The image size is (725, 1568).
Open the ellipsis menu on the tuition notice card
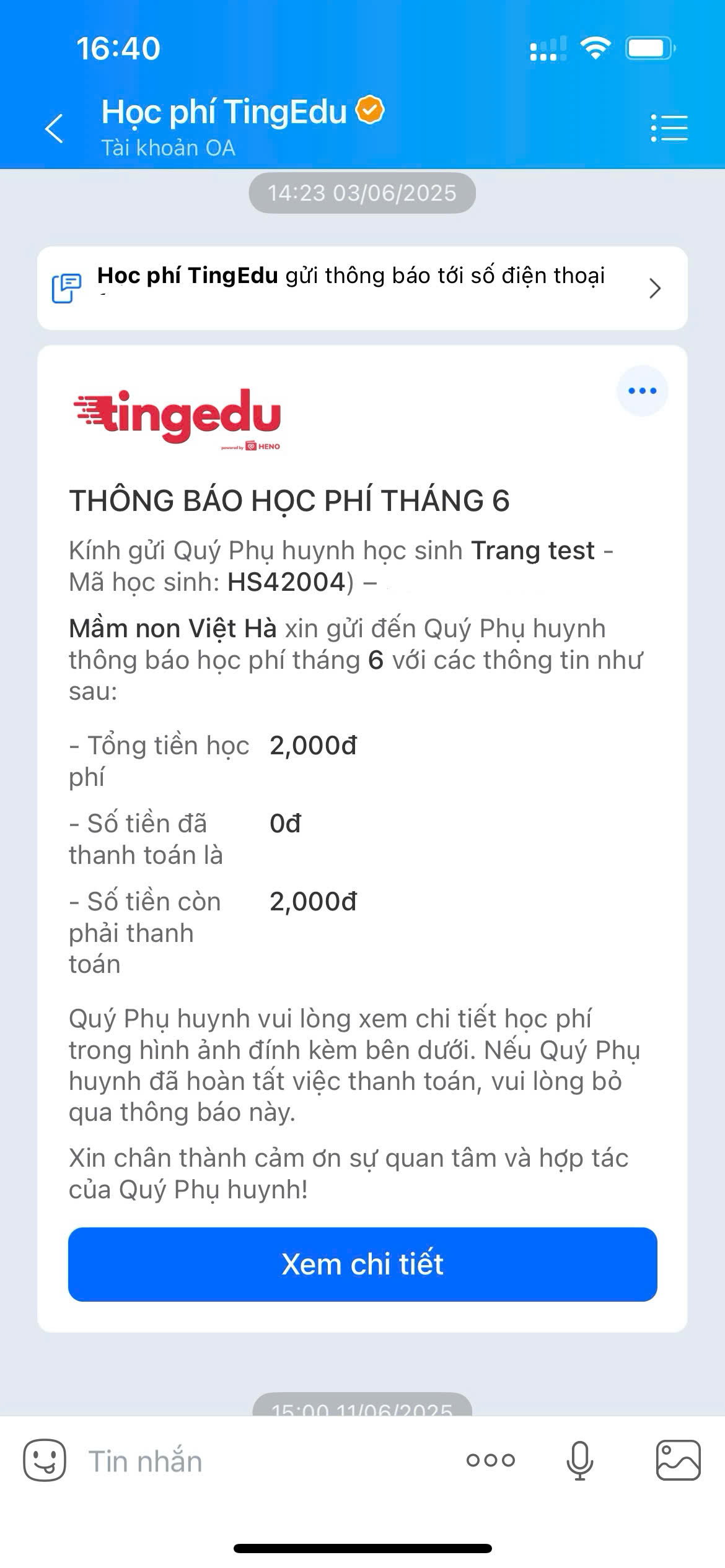(x=642, y=390)
